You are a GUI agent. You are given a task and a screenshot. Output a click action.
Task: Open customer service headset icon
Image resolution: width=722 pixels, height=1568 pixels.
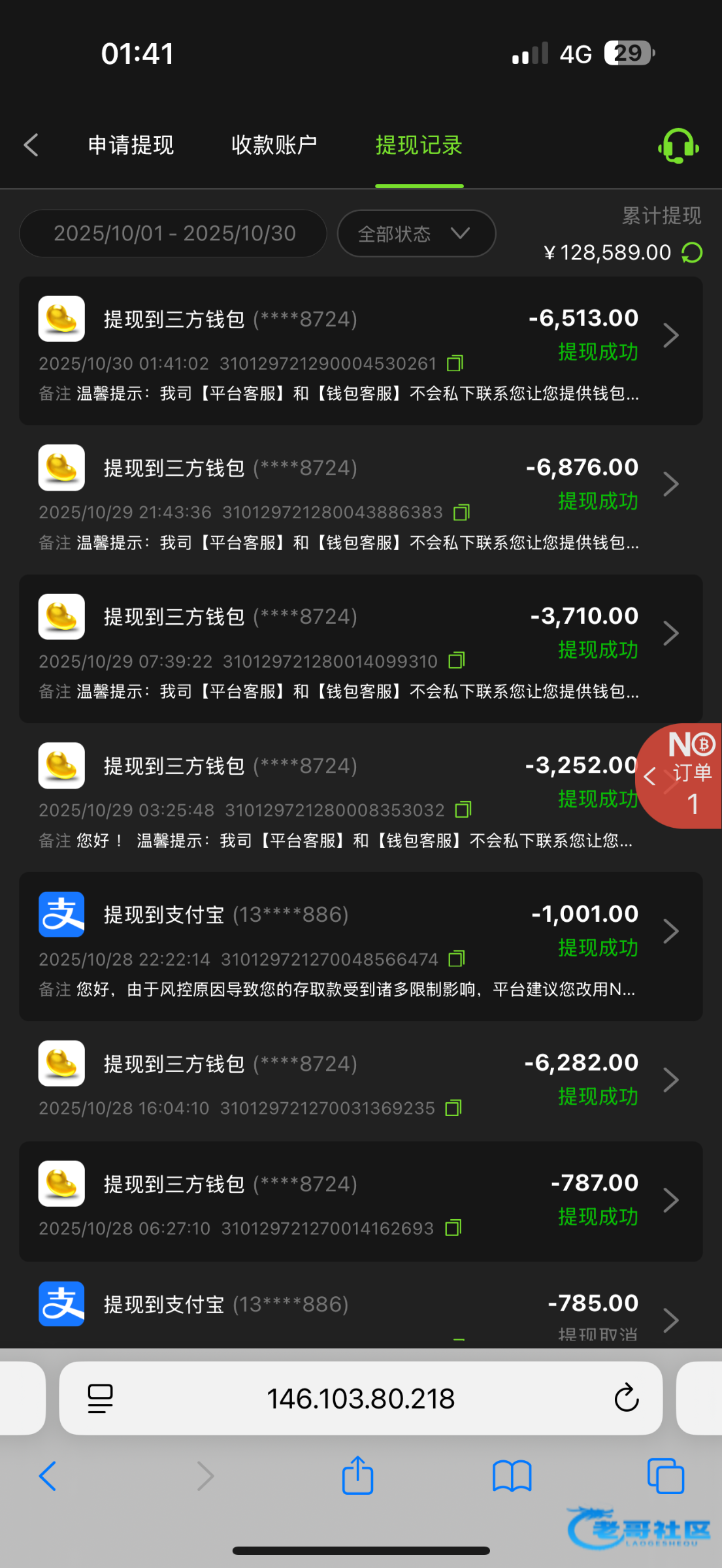coord(678,146)
